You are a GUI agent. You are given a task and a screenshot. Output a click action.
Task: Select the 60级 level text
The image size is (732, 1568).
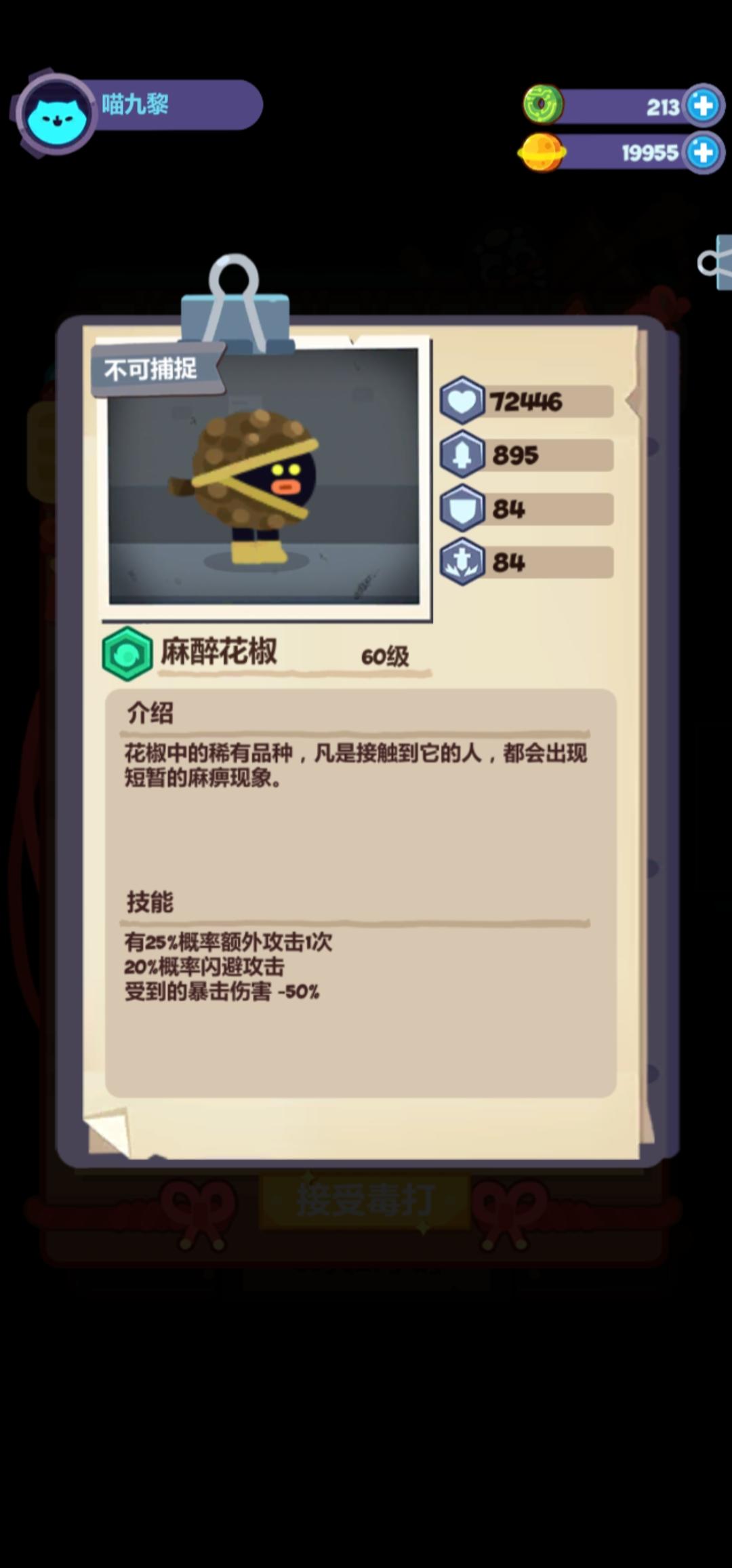pyautogui.click(x=386, y=656)
